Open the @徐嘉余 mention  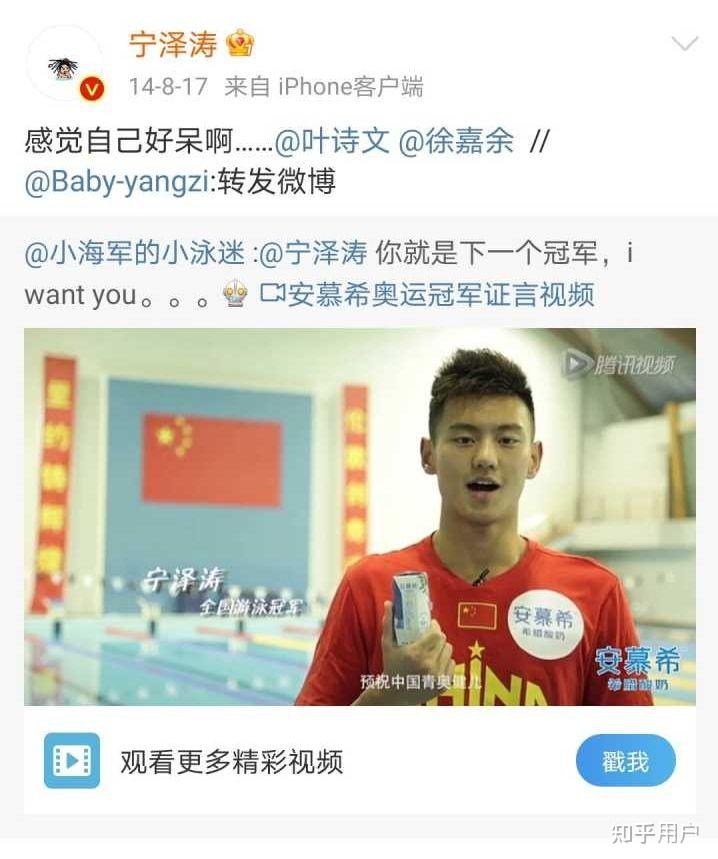point(456,141)
